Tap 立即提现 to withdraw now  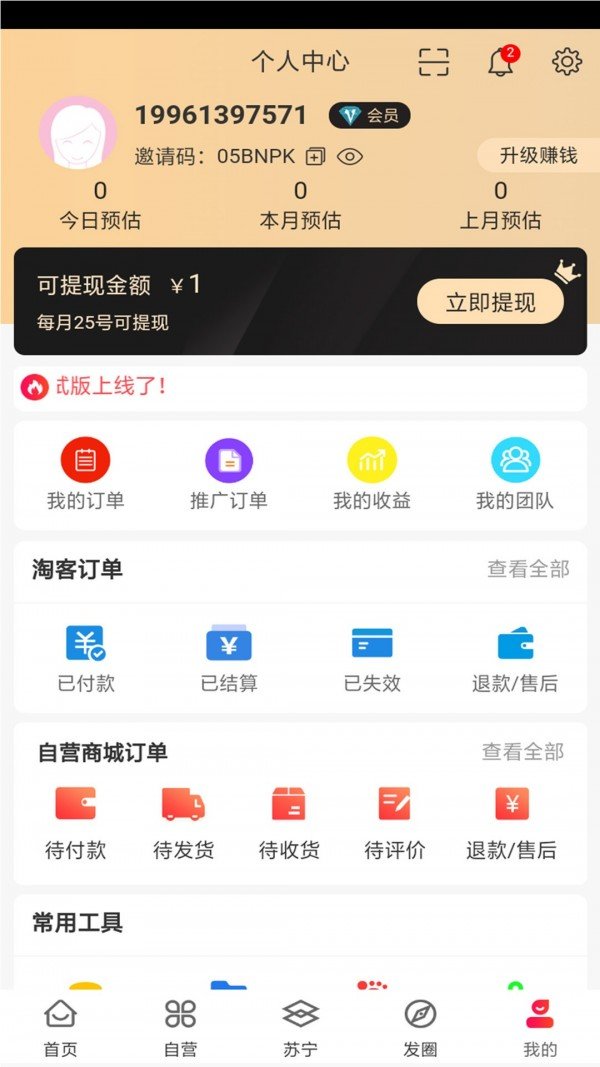click(x=490, y=302)
